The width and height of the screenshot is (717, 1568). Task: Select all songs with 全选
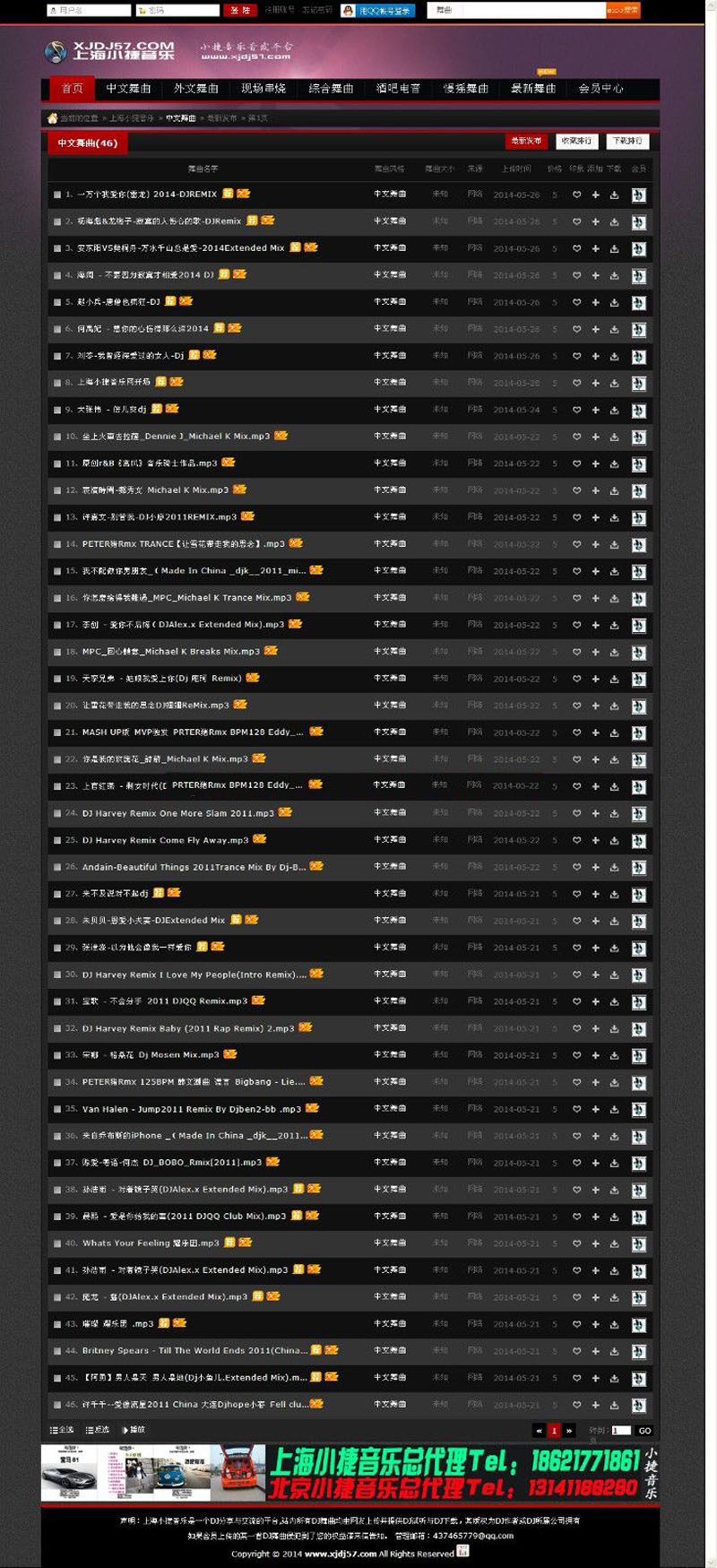62,1430
